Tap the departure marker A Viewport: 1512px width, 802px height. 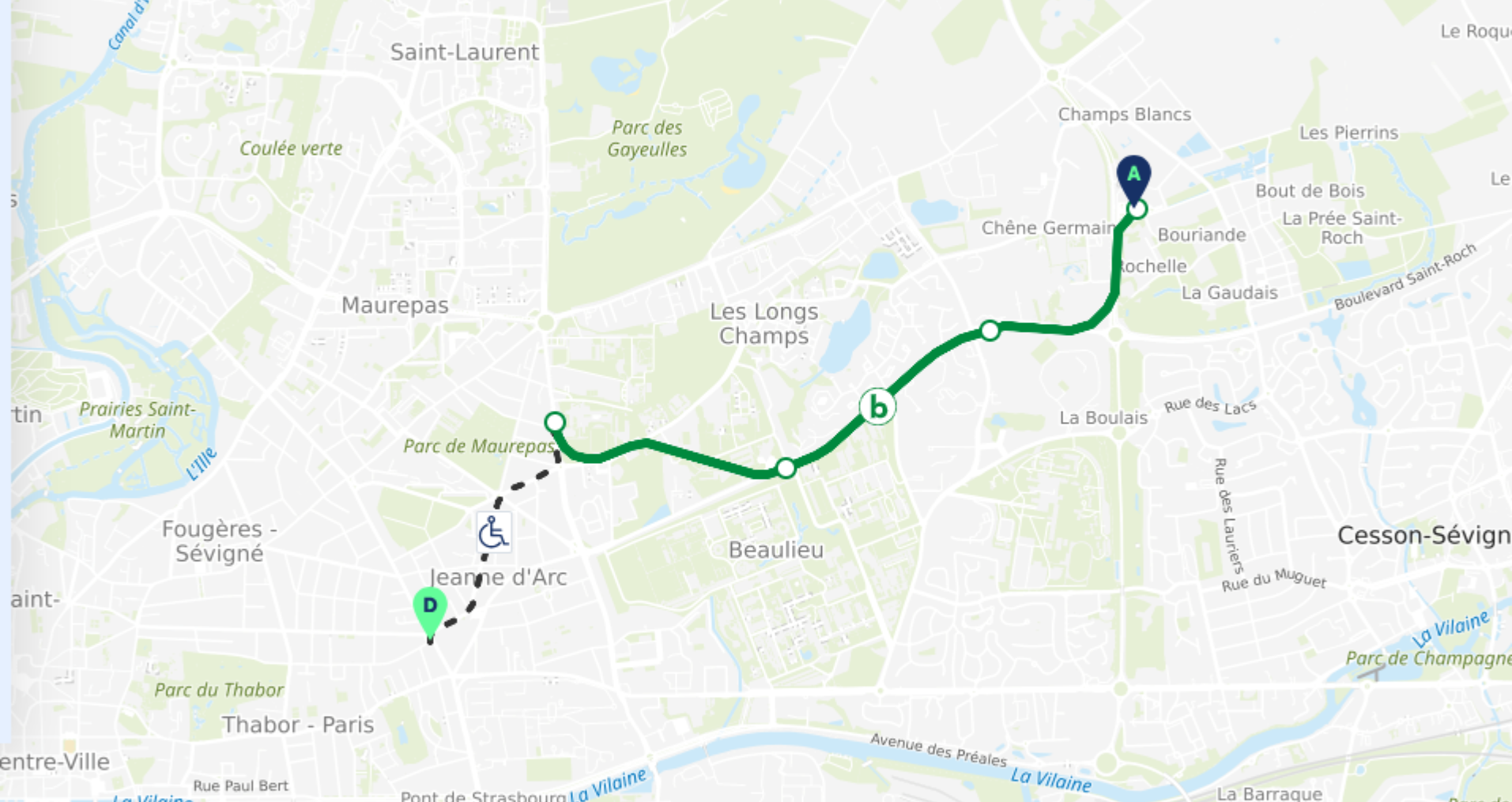tap(1133, 176)
